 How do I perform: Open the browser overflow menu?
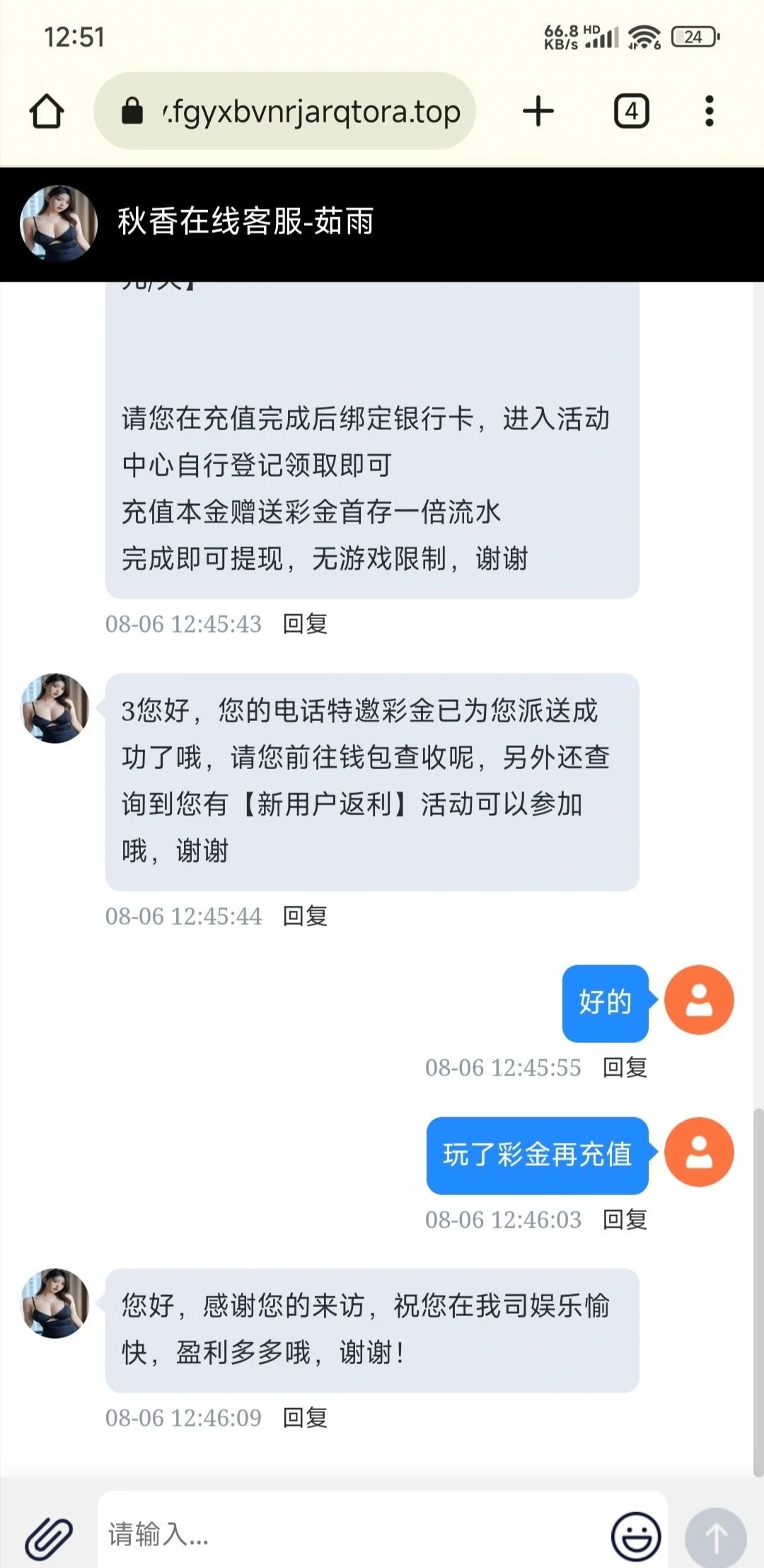pos(709,111)
